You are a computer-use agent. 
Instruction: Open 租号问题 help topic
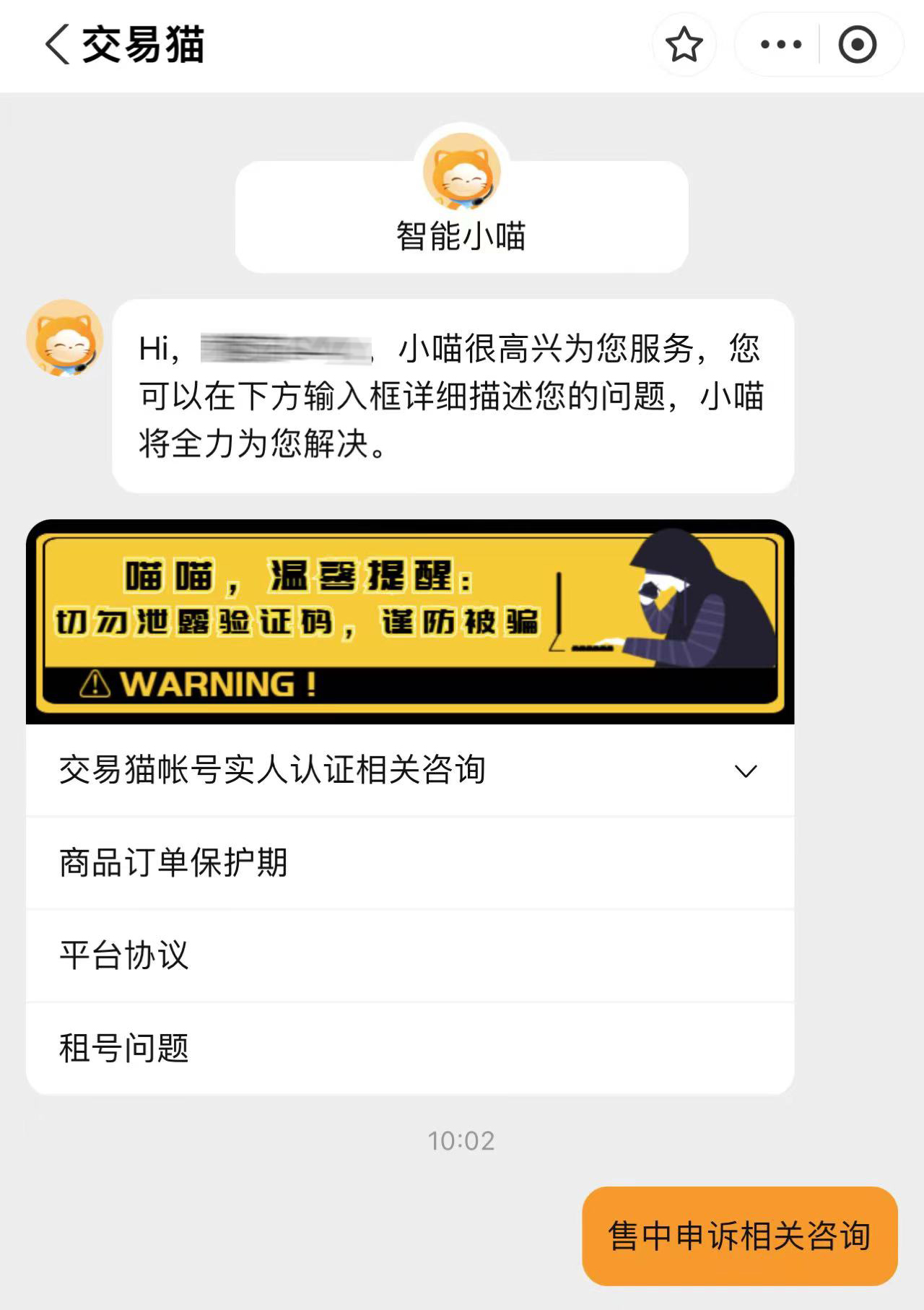(124, 1048)
